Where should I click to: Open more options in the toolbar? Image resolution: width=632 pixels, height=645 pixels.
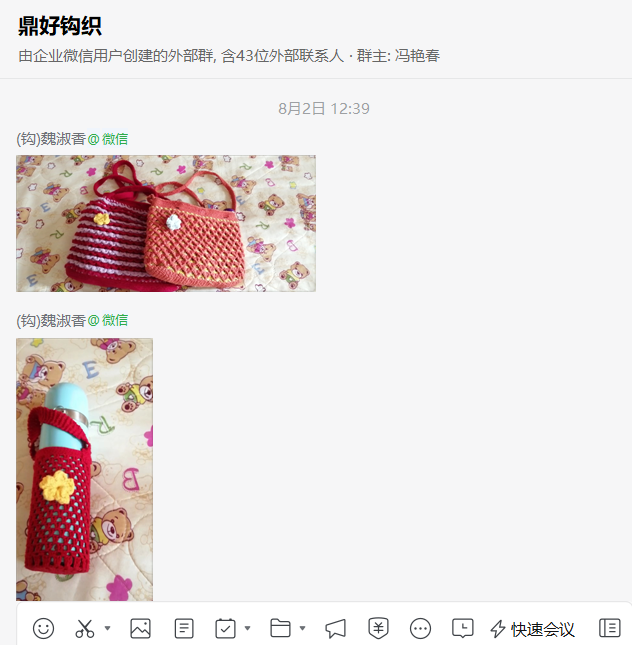[x=421, y=628]
